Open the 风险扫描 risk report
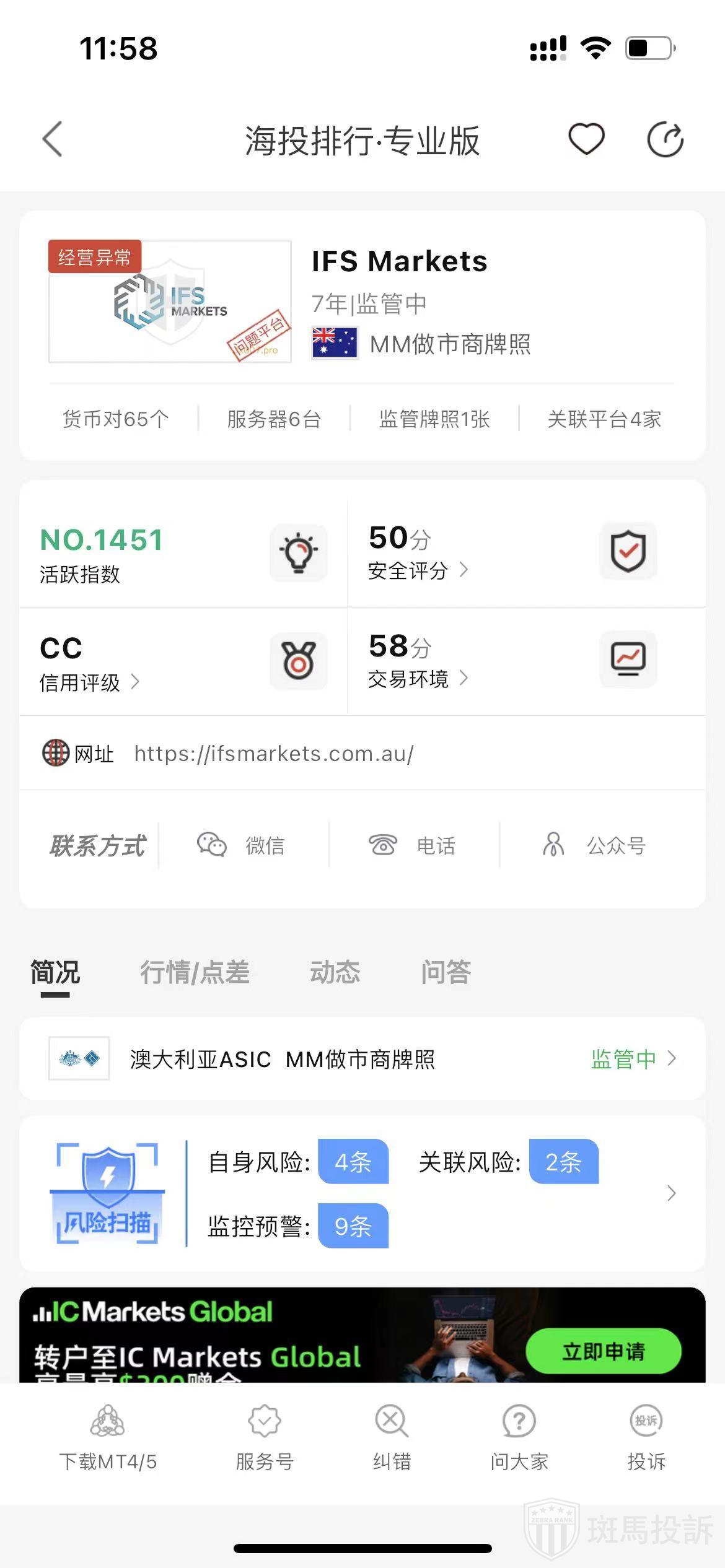The width and height of the screenshot is (725, 1568). pos(362,1193)
